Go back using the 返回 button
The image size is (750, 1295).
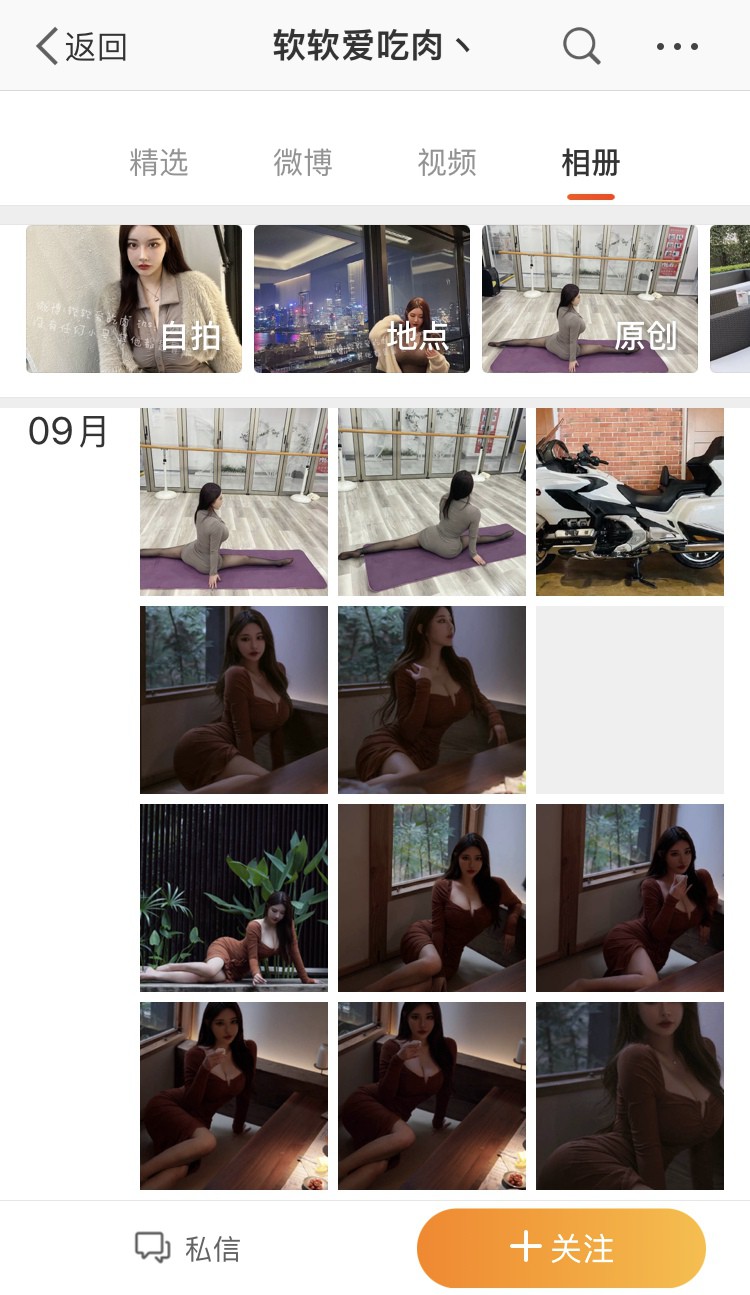(x=82, y=47)
